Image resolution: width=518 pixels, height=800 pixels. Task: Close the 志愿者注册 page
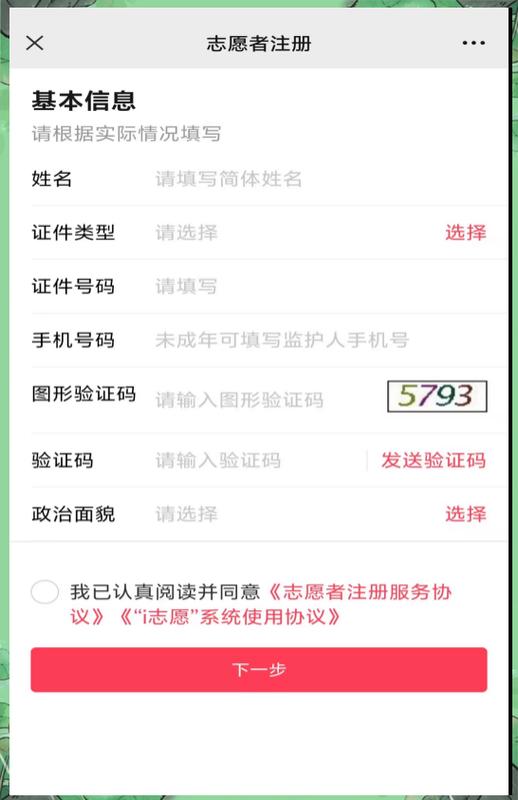click(x=35, y=43)
